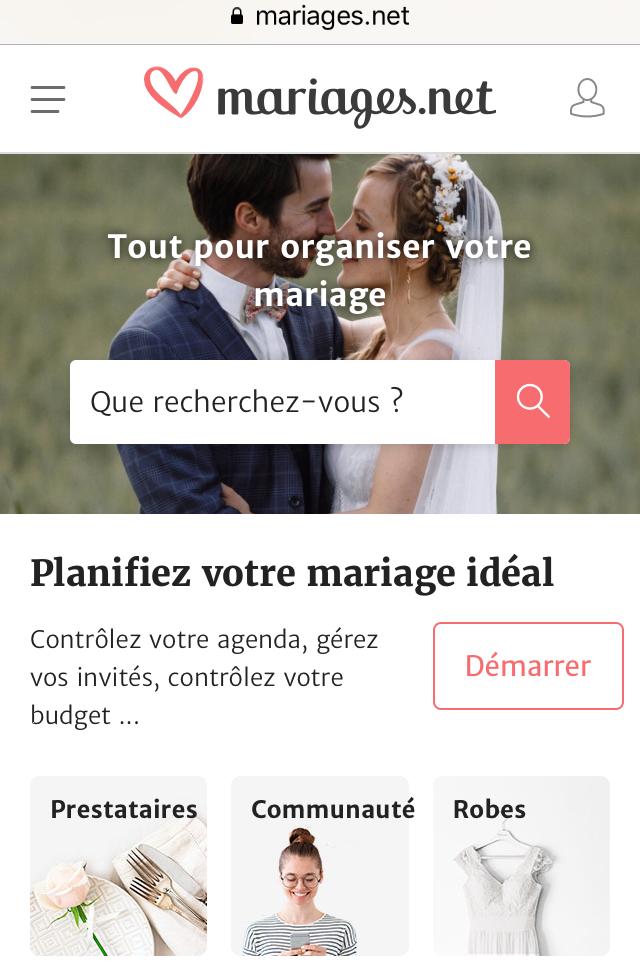Open the Communauté card
This screenshot has height=975, width=640.
pyautogui.click(x=320, y=866)
